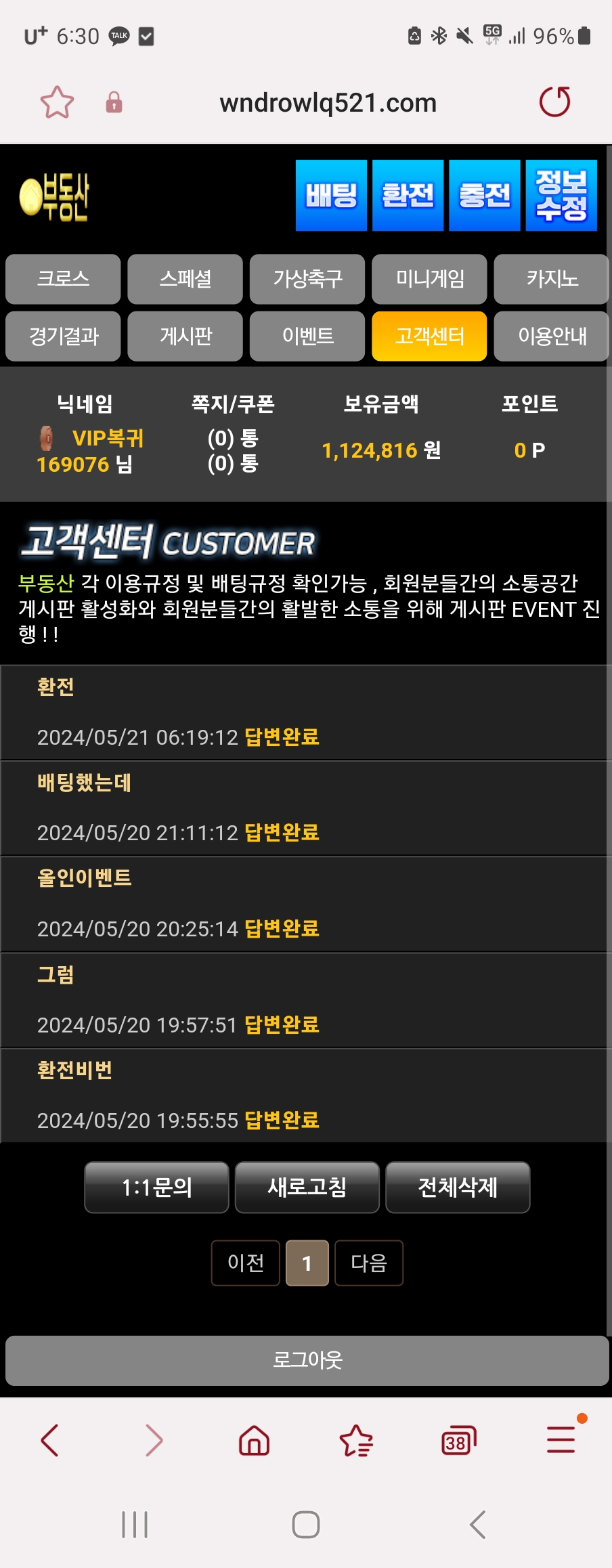Open the browser tabs counter showing 38
The height and width of the screenshot is (1568, 612).
coord(458,1441)
